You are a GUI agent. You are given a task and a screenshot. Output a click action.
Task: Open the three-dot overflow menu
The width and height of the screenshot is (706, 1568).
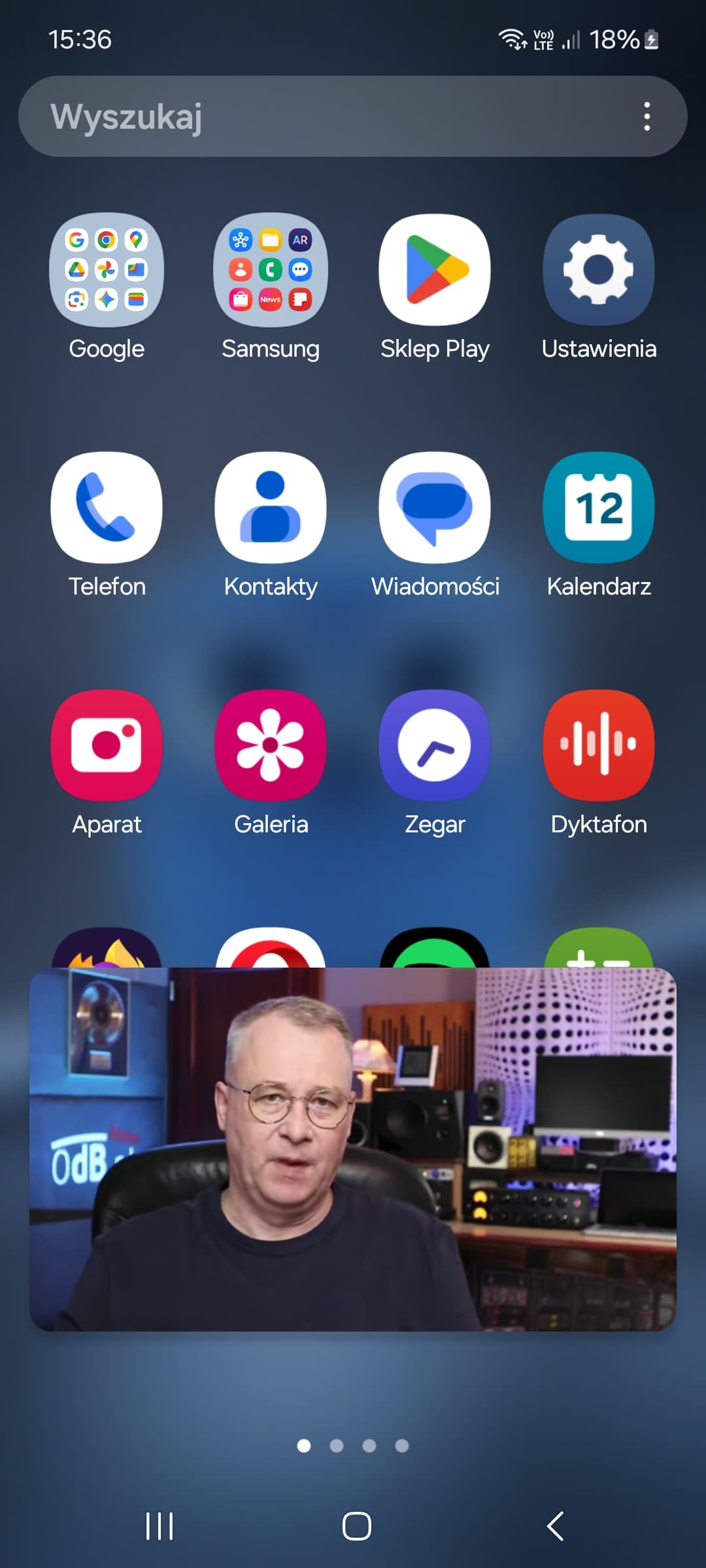point(647,116)
